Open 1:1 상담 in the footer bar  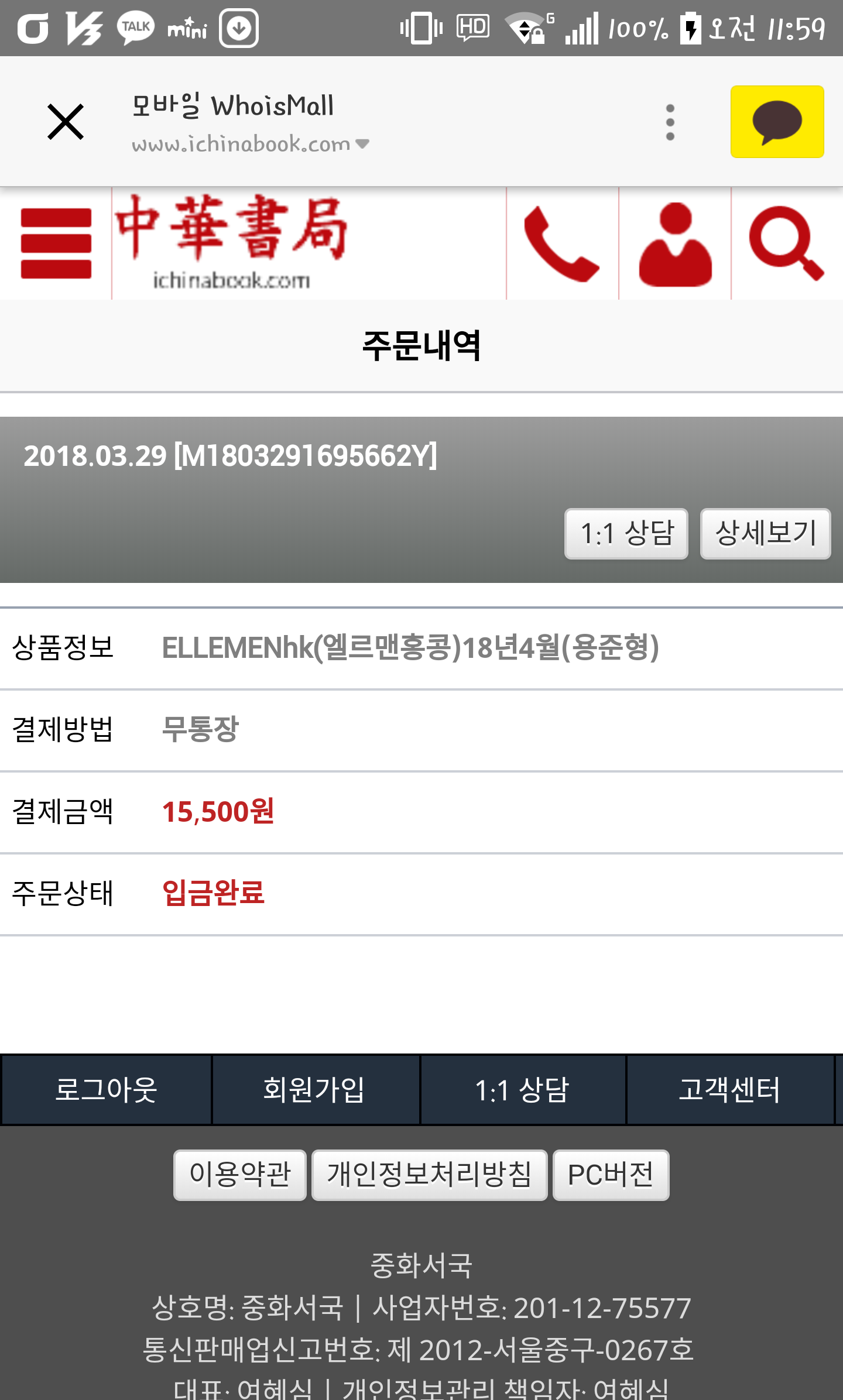click(x=522, y=1090)
